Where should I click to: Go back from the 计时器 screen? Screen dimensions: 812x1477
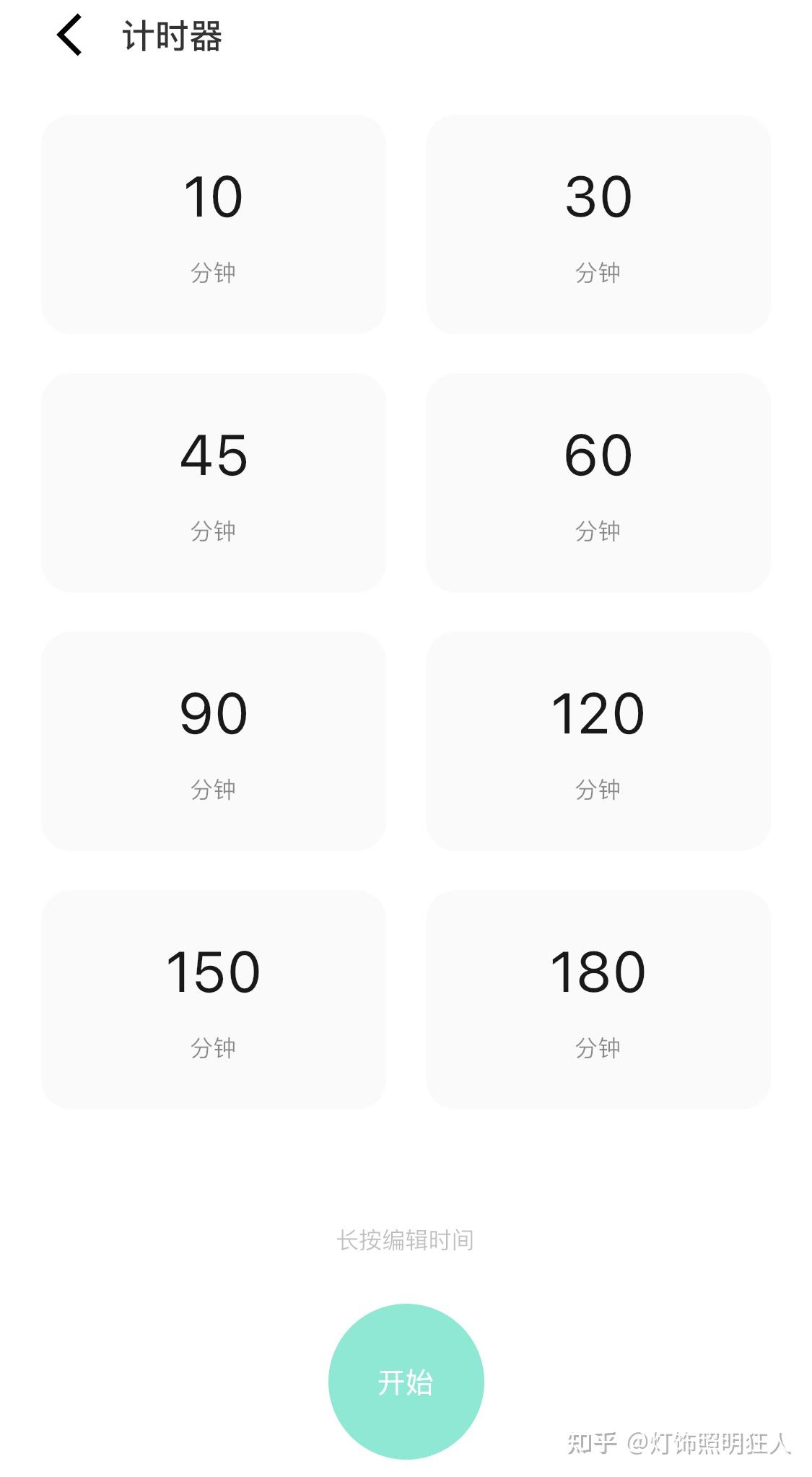[70, 35]
